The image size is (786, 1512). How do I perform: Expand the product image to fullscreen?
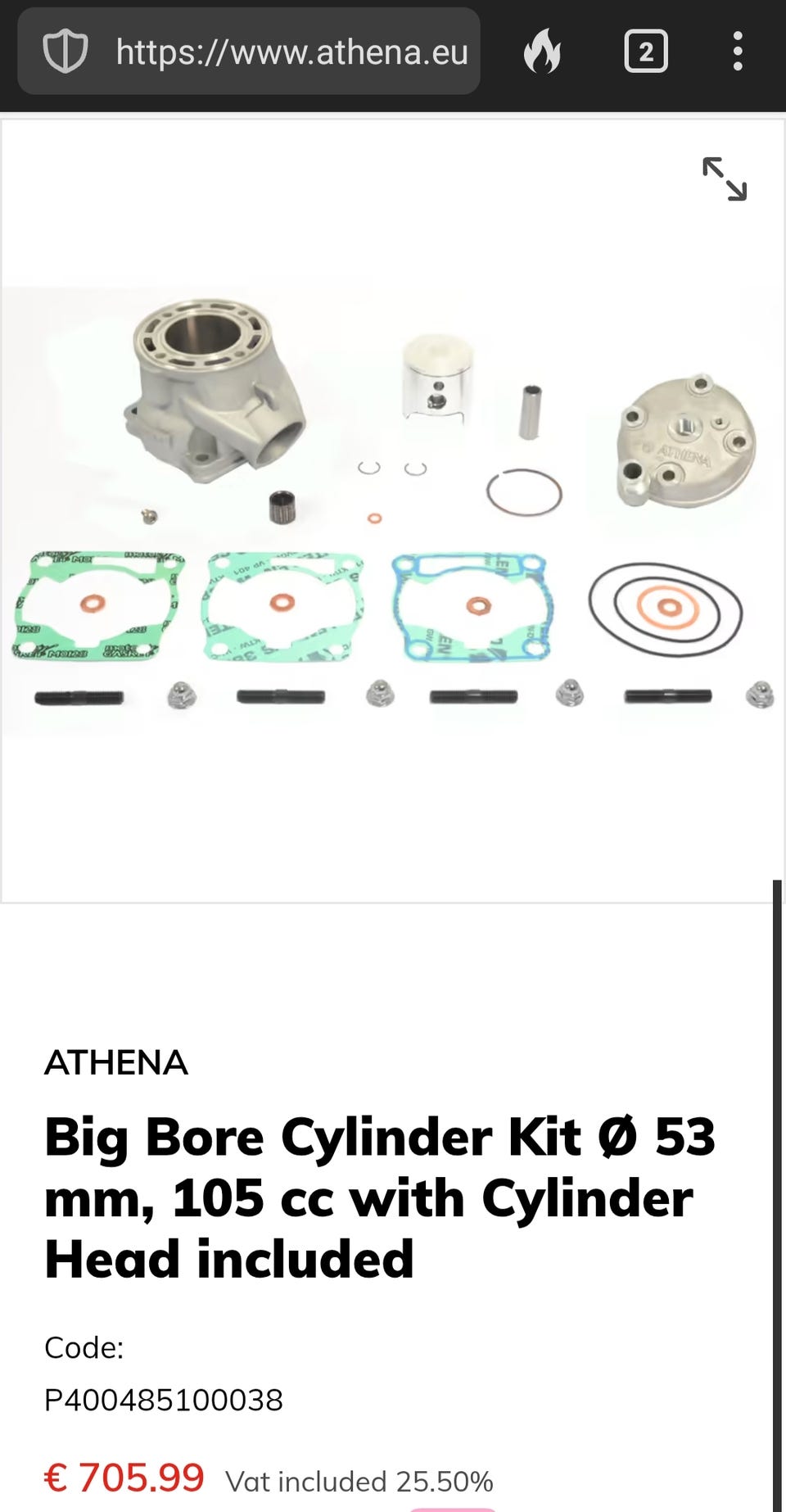click(x=725, y=179)
